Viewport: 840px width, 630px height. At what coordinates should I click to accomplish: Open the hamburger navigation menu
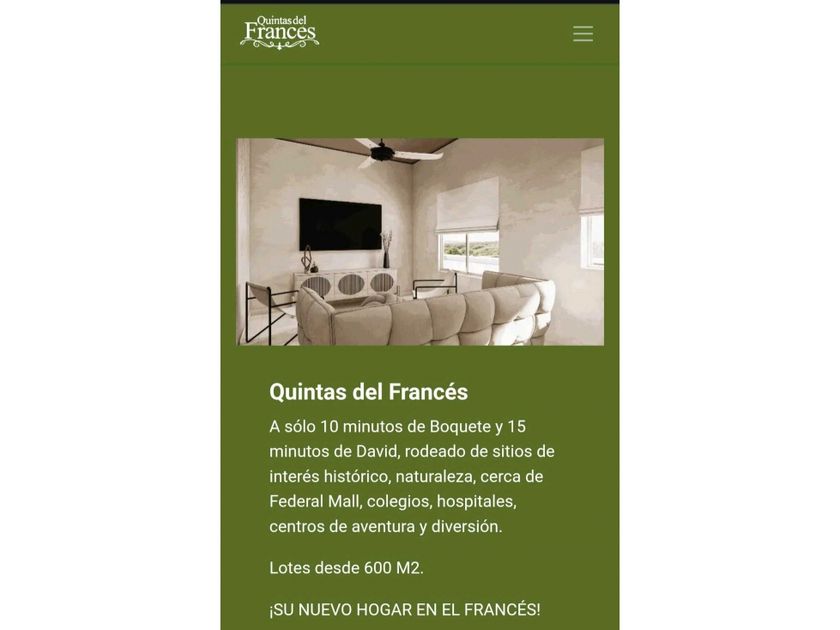(x=583, y=34)
